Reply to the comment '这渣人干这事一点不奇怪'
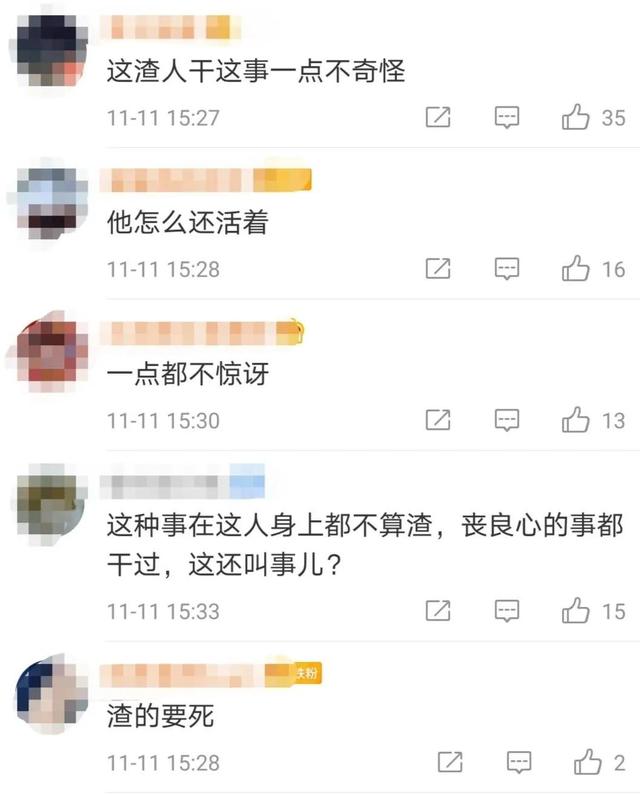The width and height of the screenshot is (640, 794). 508,118
